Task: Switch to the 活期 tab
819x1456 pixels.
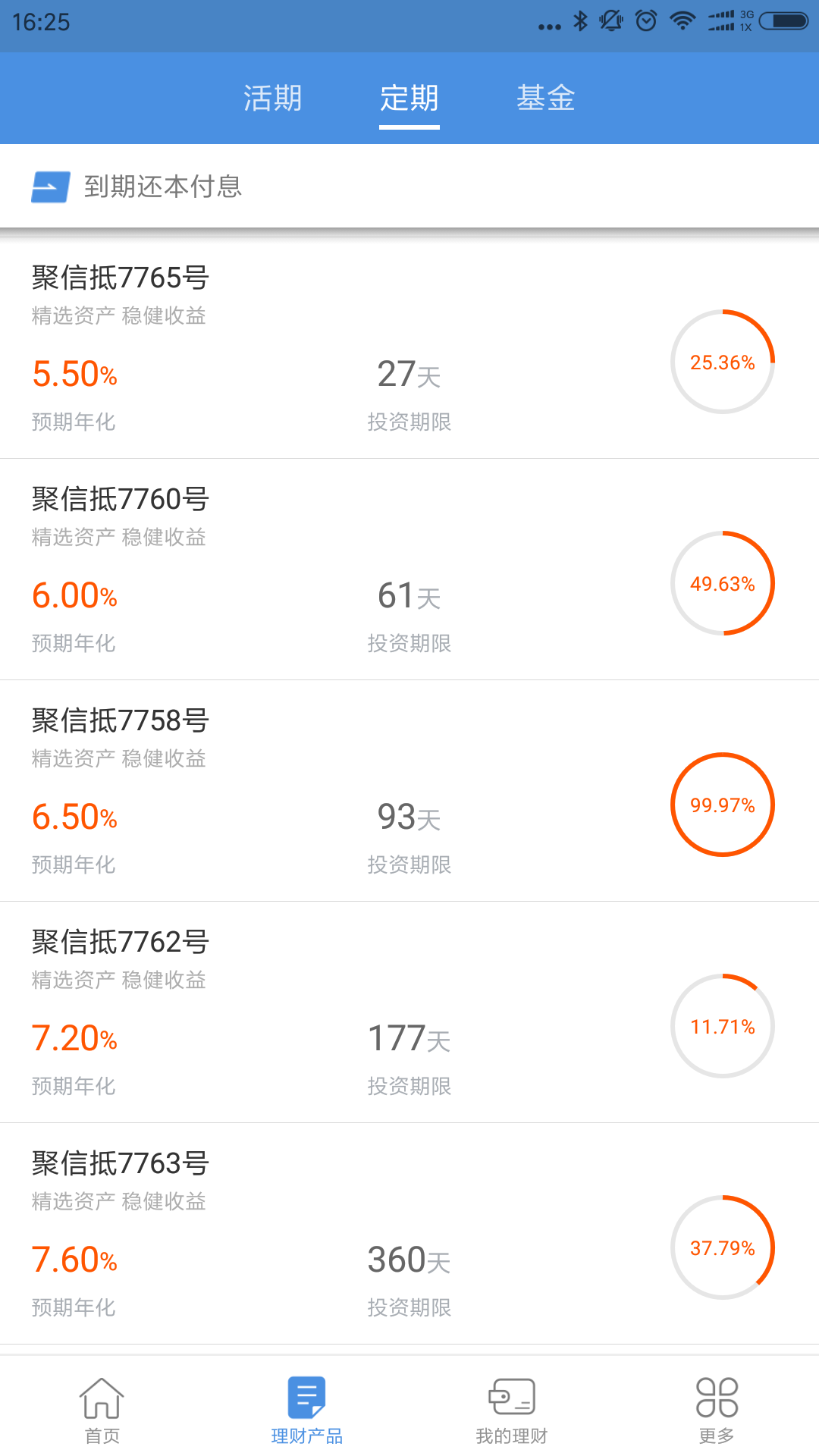Action: pyautogui.click(x=273, y=98)
